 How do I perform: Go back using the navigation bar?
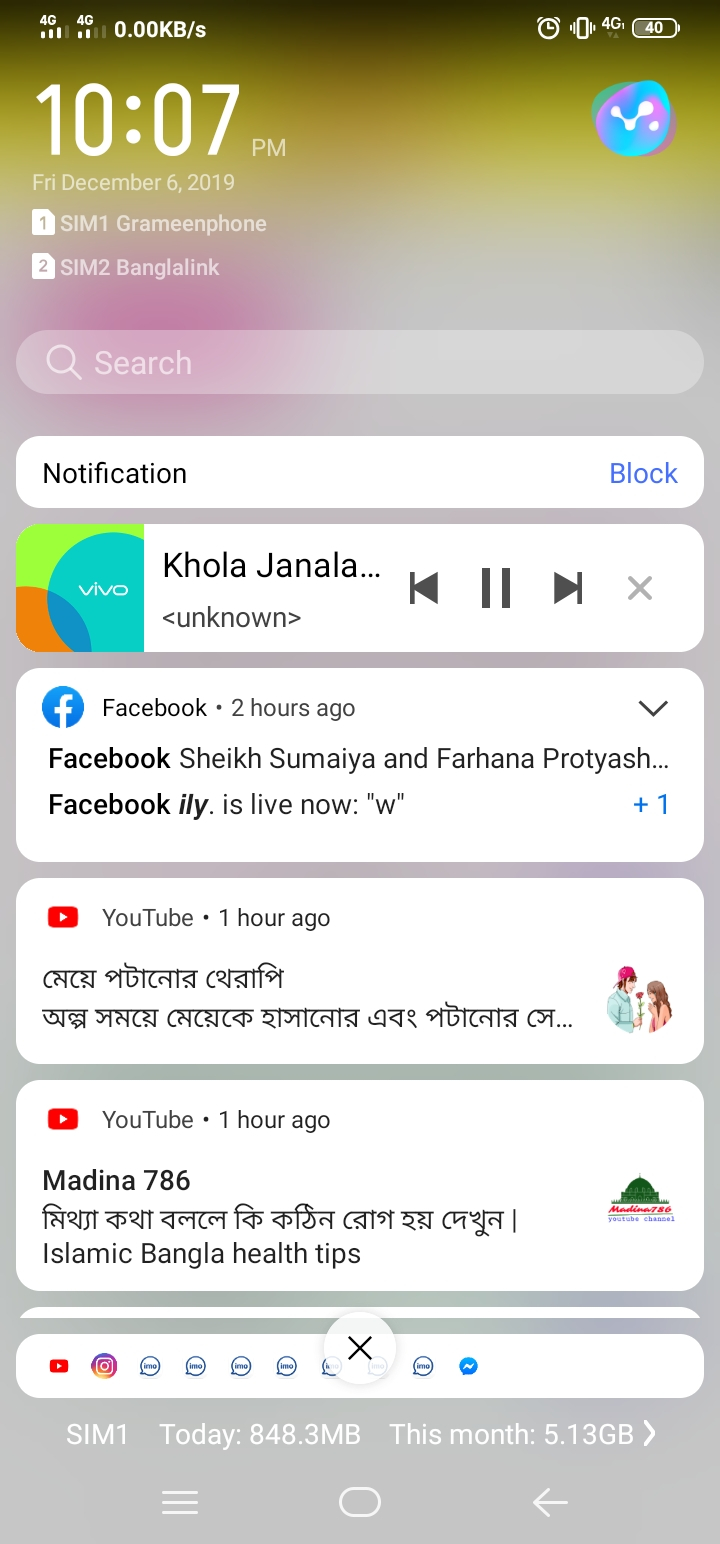(x=550, y=1501)
